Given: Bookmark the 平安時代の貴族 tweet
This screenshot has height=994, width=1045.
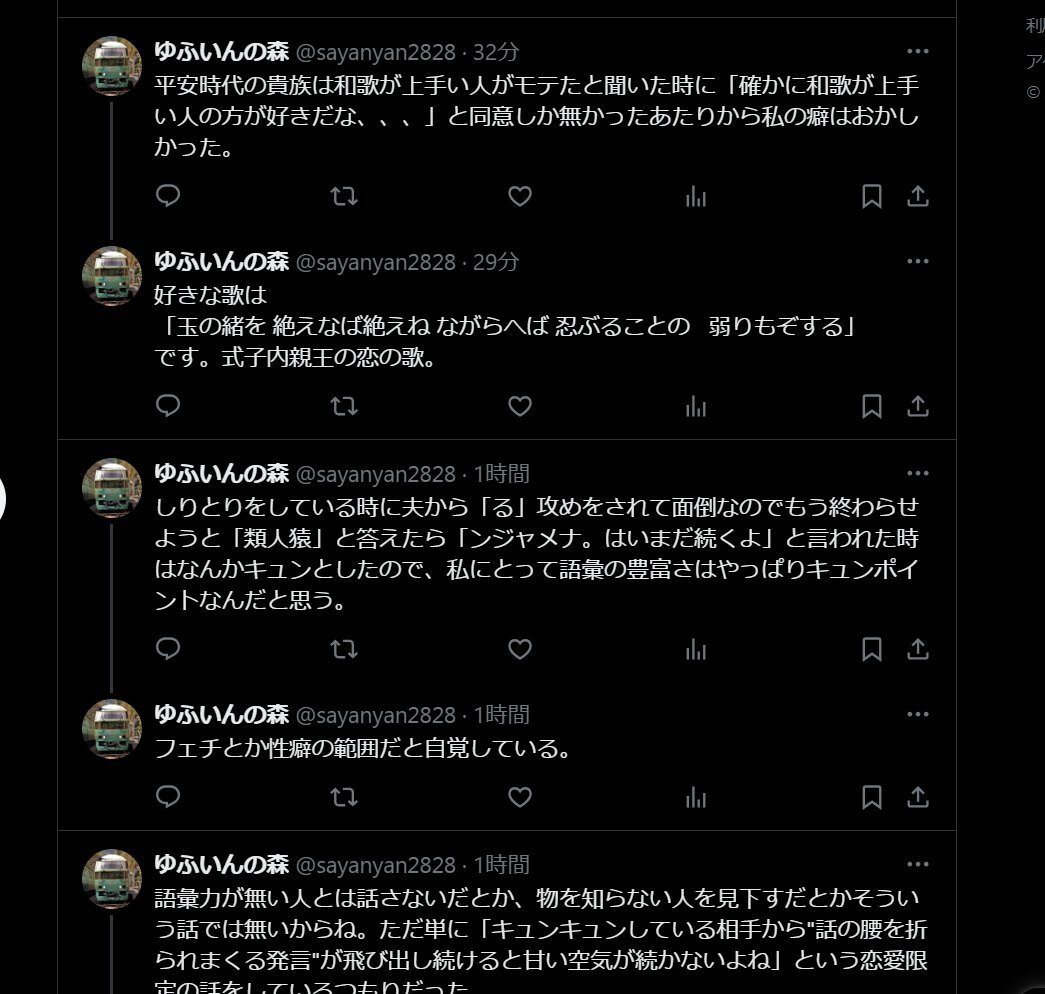Looking at the screenshot, I should tap(872, 197).
